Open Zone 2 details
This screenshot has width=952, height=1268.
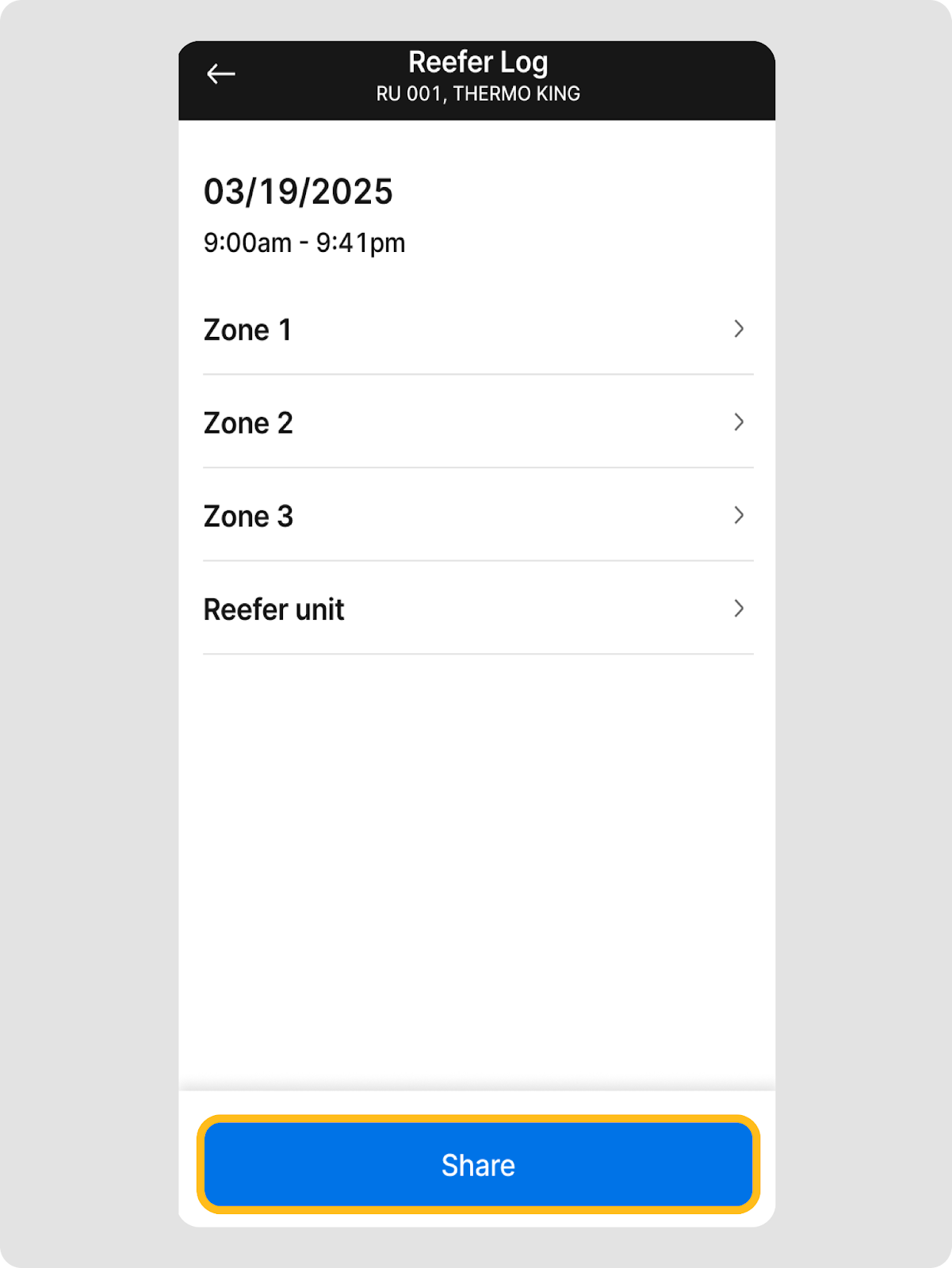click(x=477, y=422)
